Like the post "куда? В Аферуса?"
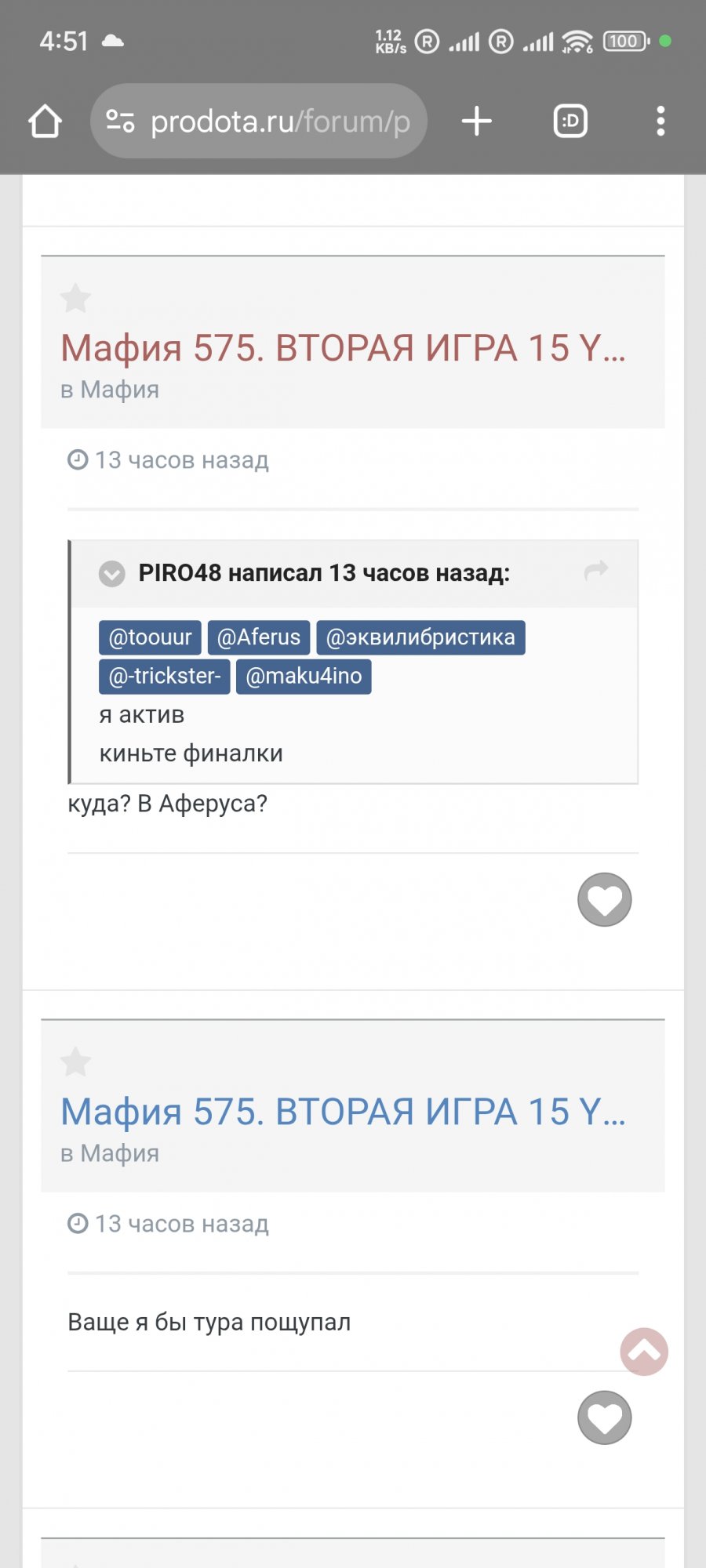Image resolution: width=706 pixels, height=1568 pixels. tap(604, 899)
